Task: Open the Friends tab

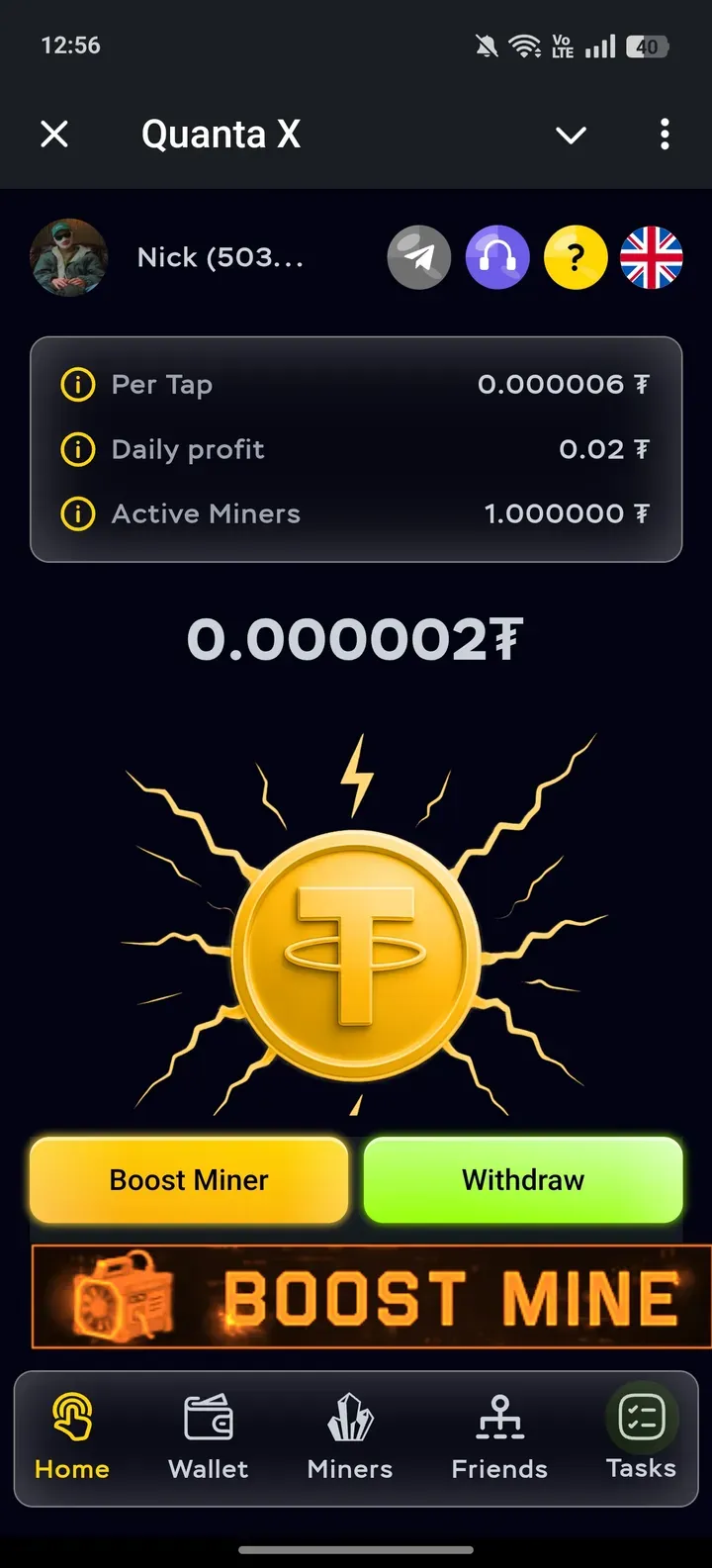Action: (499, 1437)
